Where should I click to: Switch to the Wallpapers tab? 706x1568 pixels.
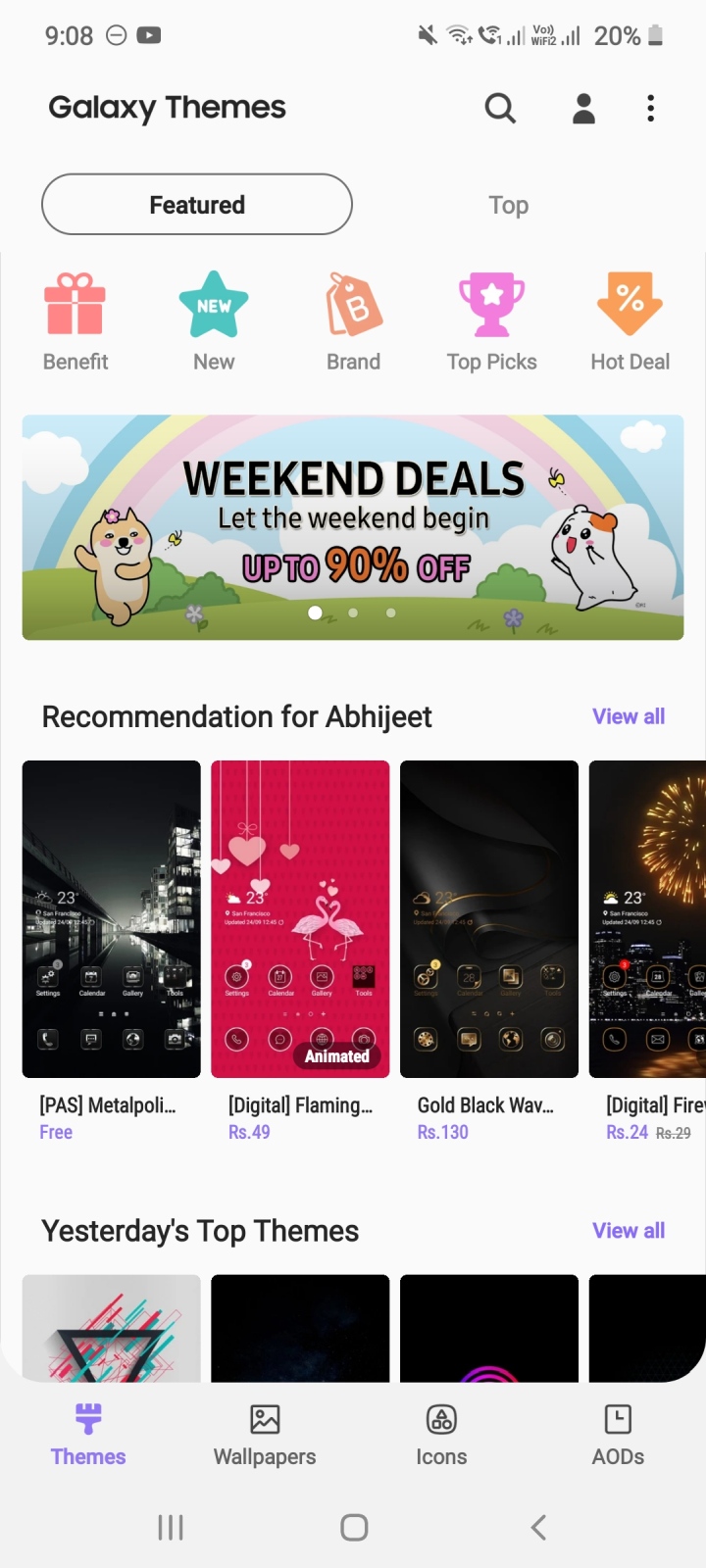coord(265,1434)
